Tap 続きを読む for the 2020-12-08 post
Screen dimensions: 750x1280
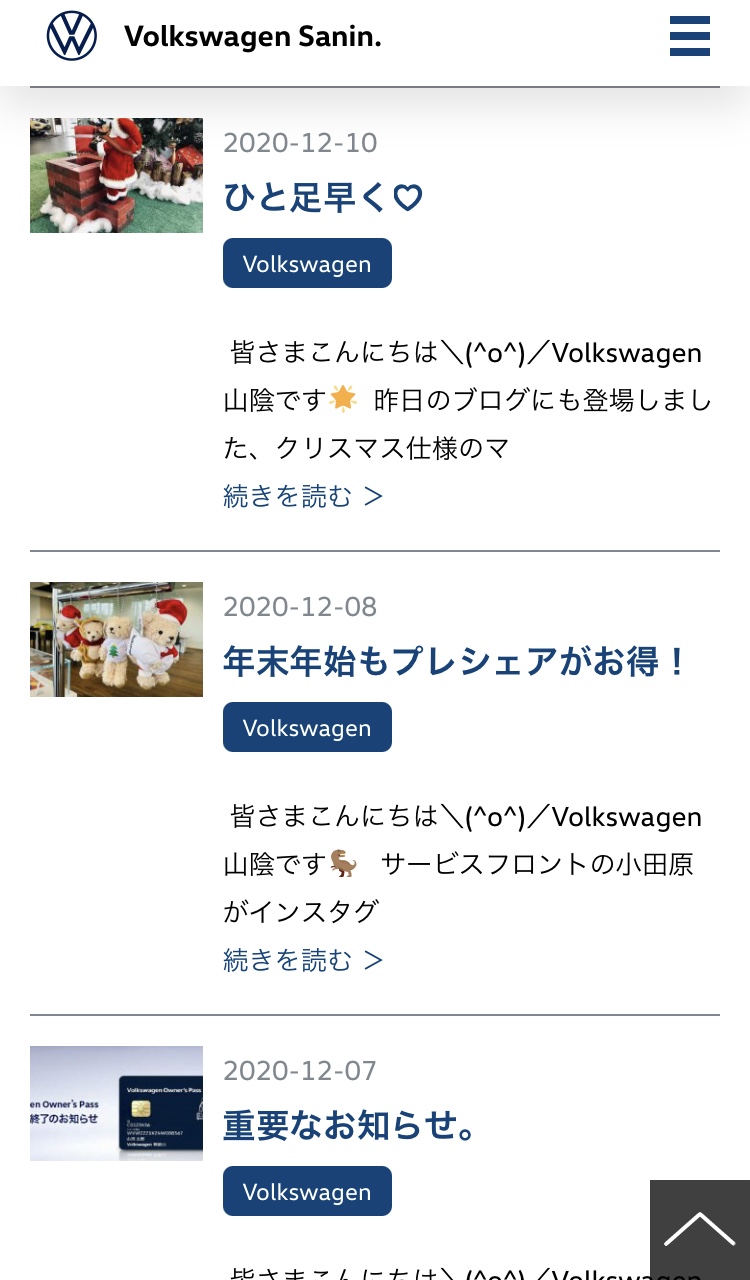pos(303,960)
